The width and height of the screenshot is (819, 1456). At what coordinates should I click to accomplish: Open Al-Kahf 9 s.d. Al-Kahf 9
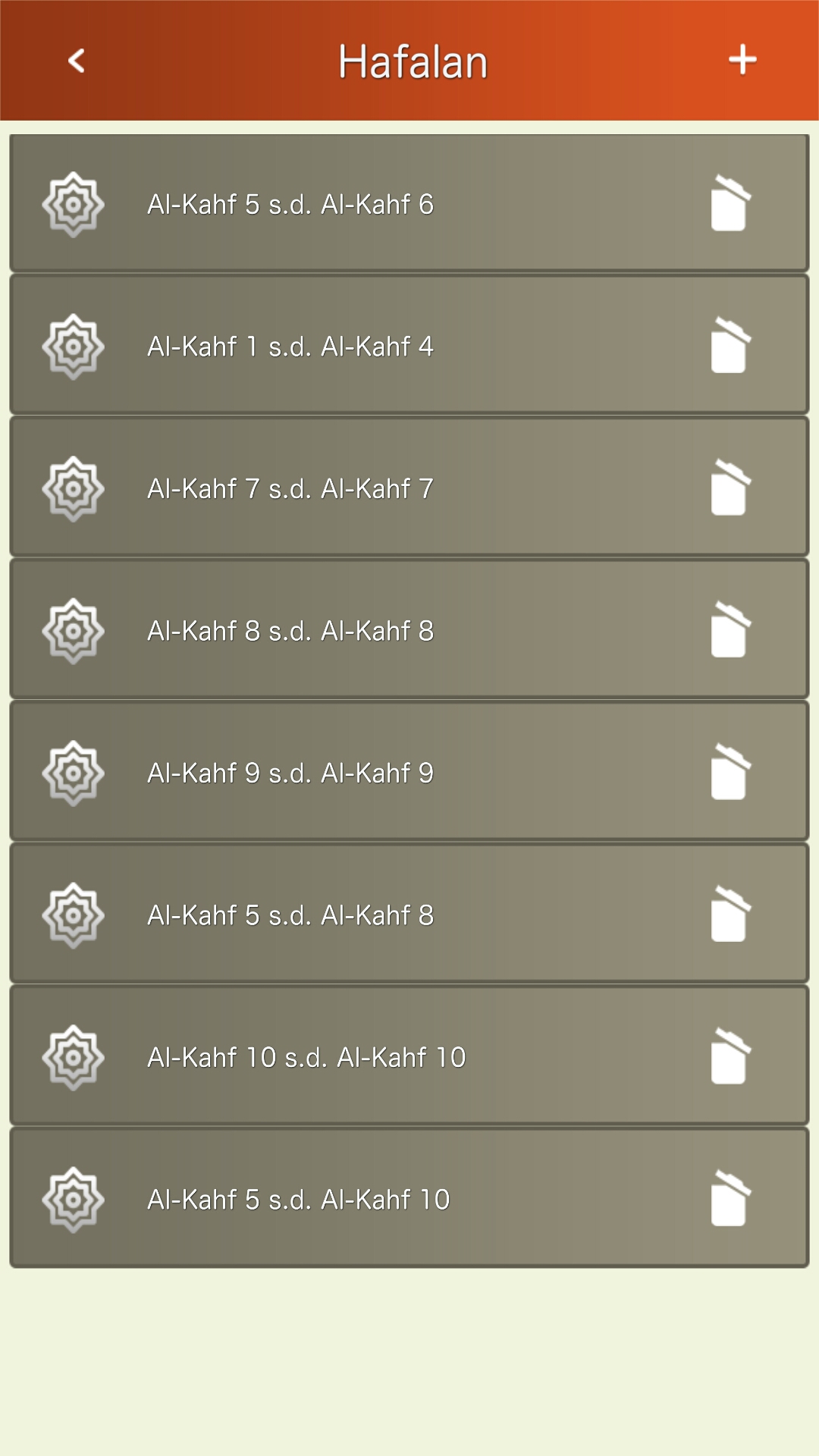[x=290, y=773]
